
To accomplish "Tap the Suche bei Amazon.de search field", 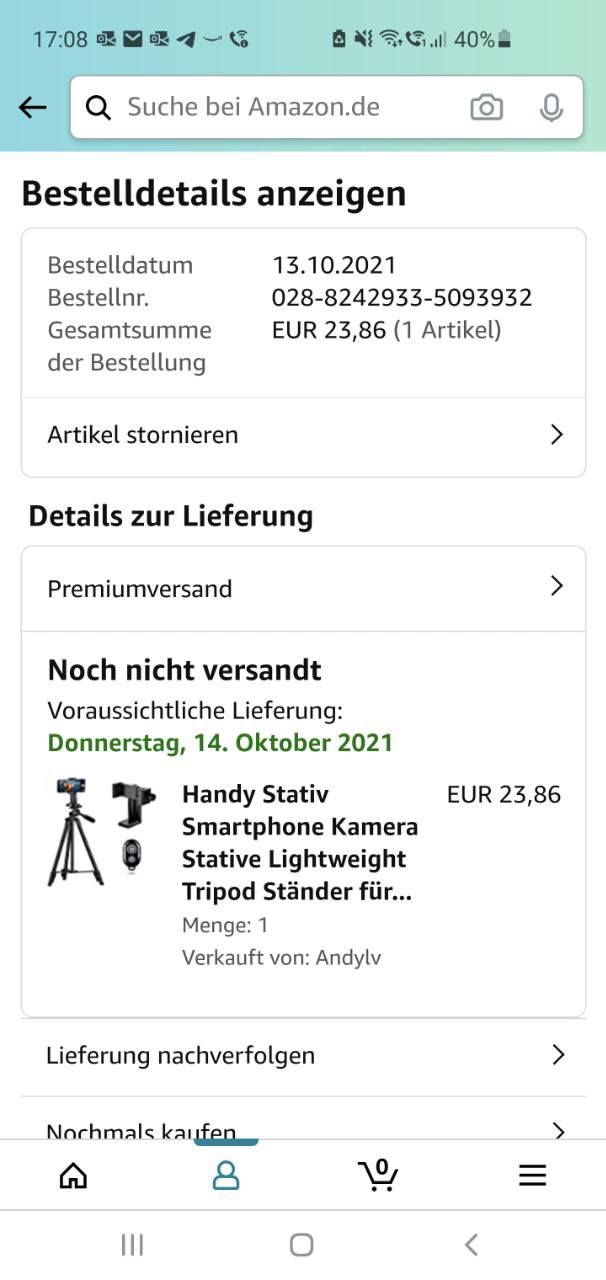I will 270,108.
